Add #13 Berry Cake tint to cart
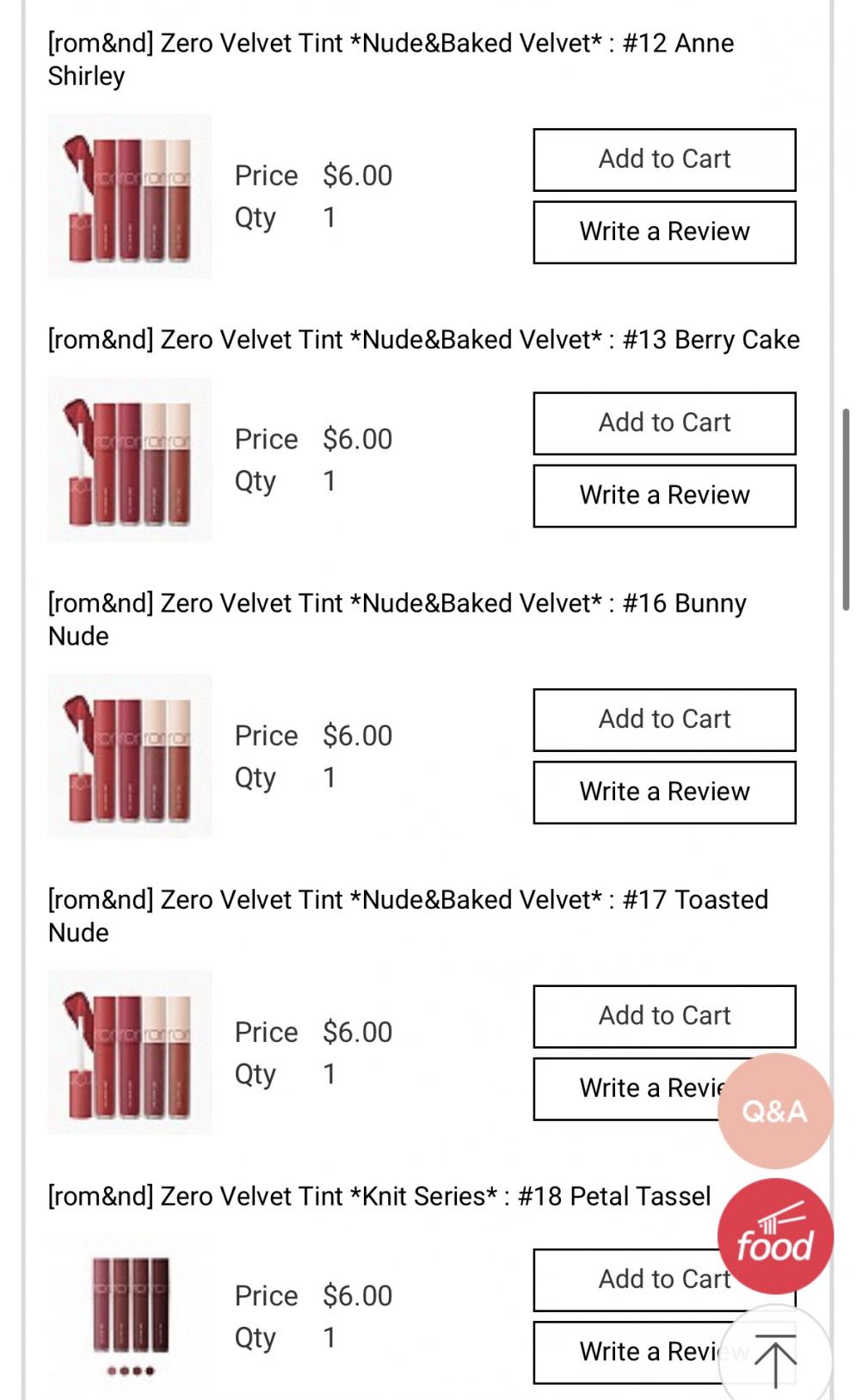Screen dimensions: 856x1400 [664, 423]
